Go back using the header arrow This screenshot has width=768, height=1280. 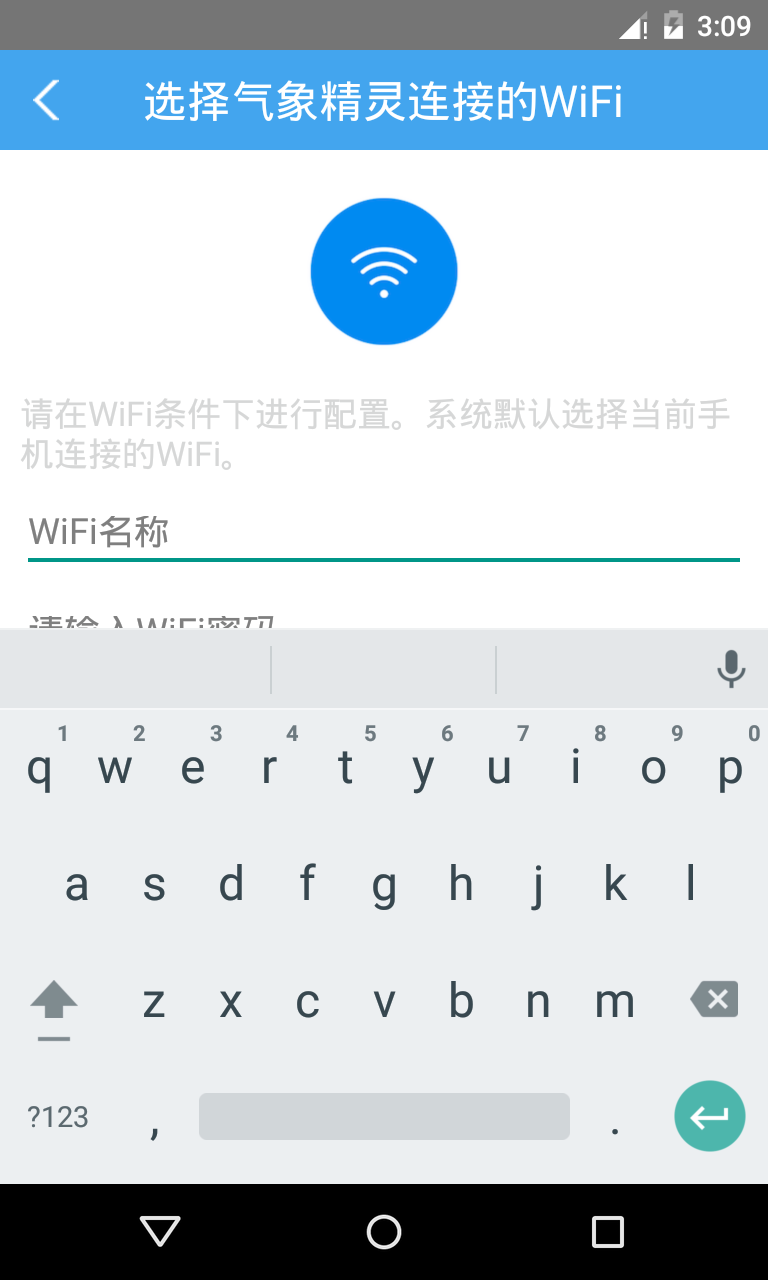tap(46, 100)
